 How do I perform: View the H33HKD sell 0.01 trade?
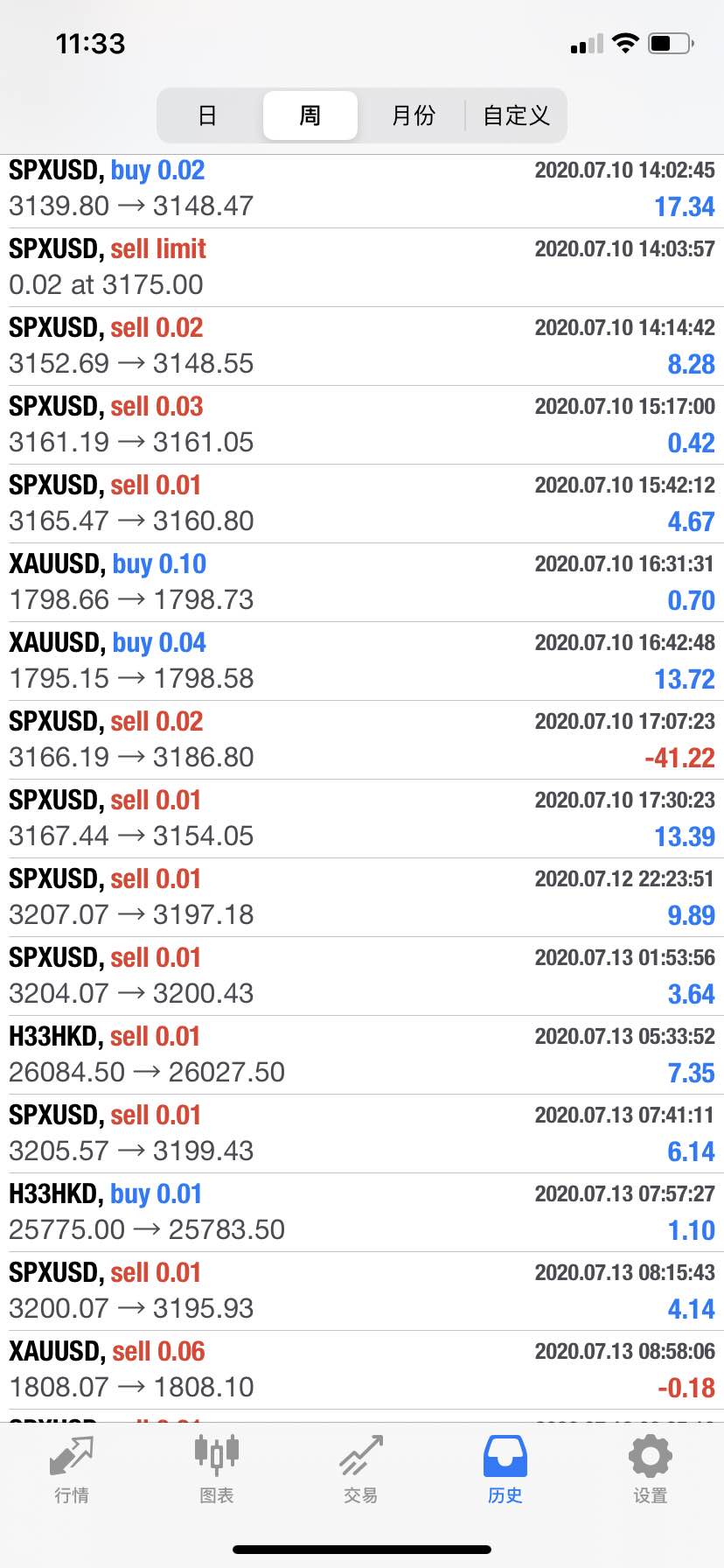362,1055
